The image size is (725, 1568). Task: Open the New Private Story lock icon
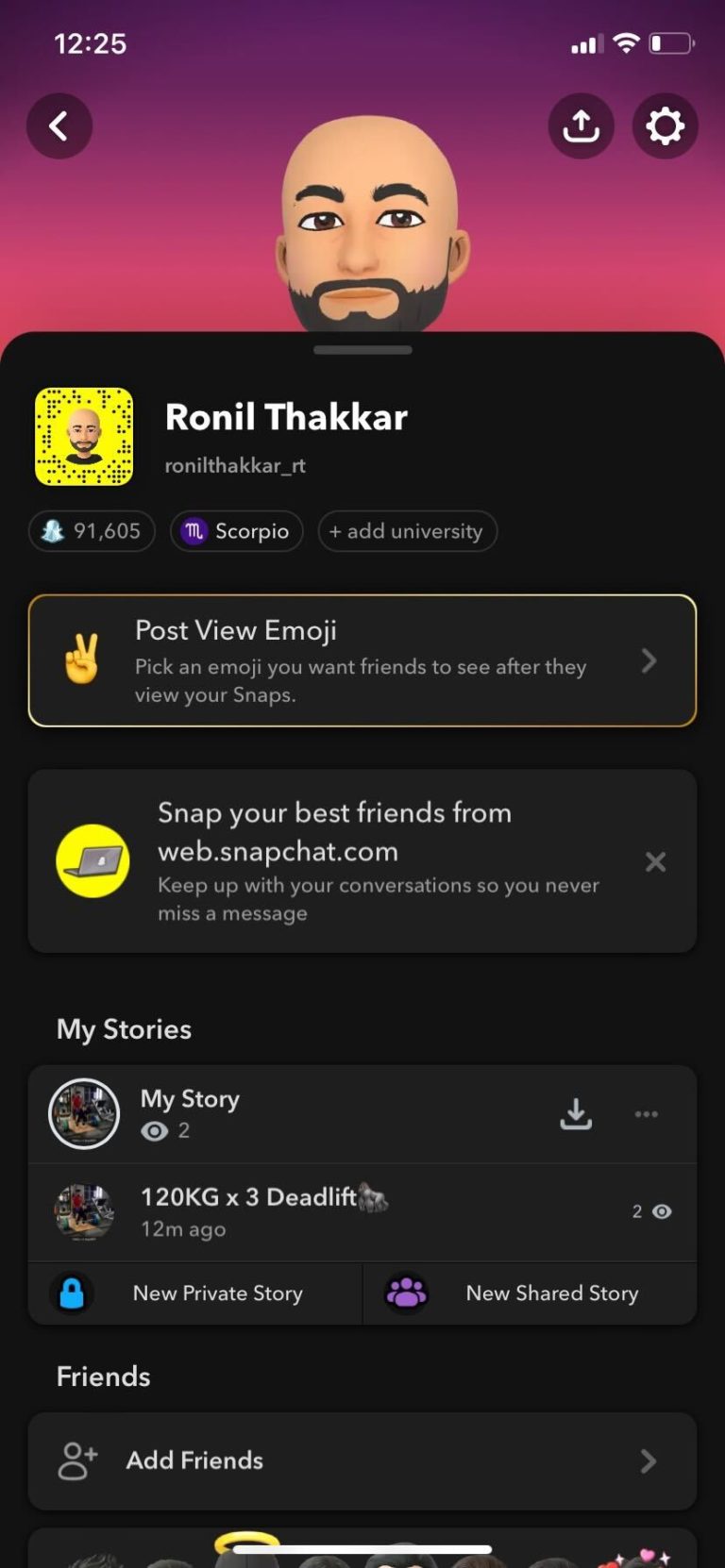(x=72, y=1293)
